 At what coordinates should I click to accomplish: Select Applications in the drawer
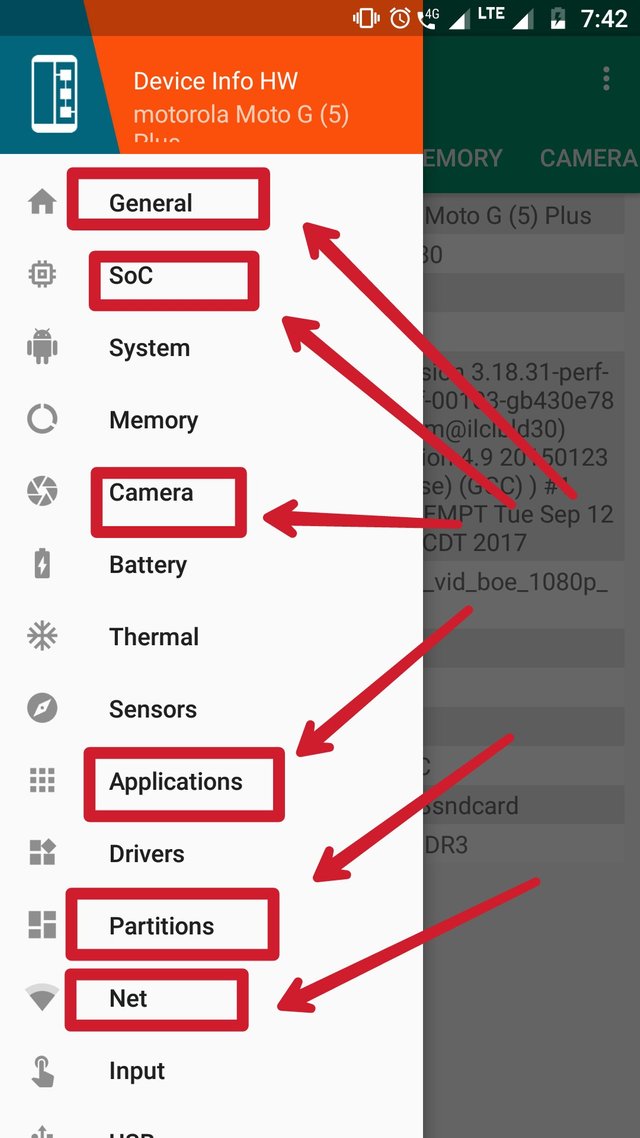176,782
